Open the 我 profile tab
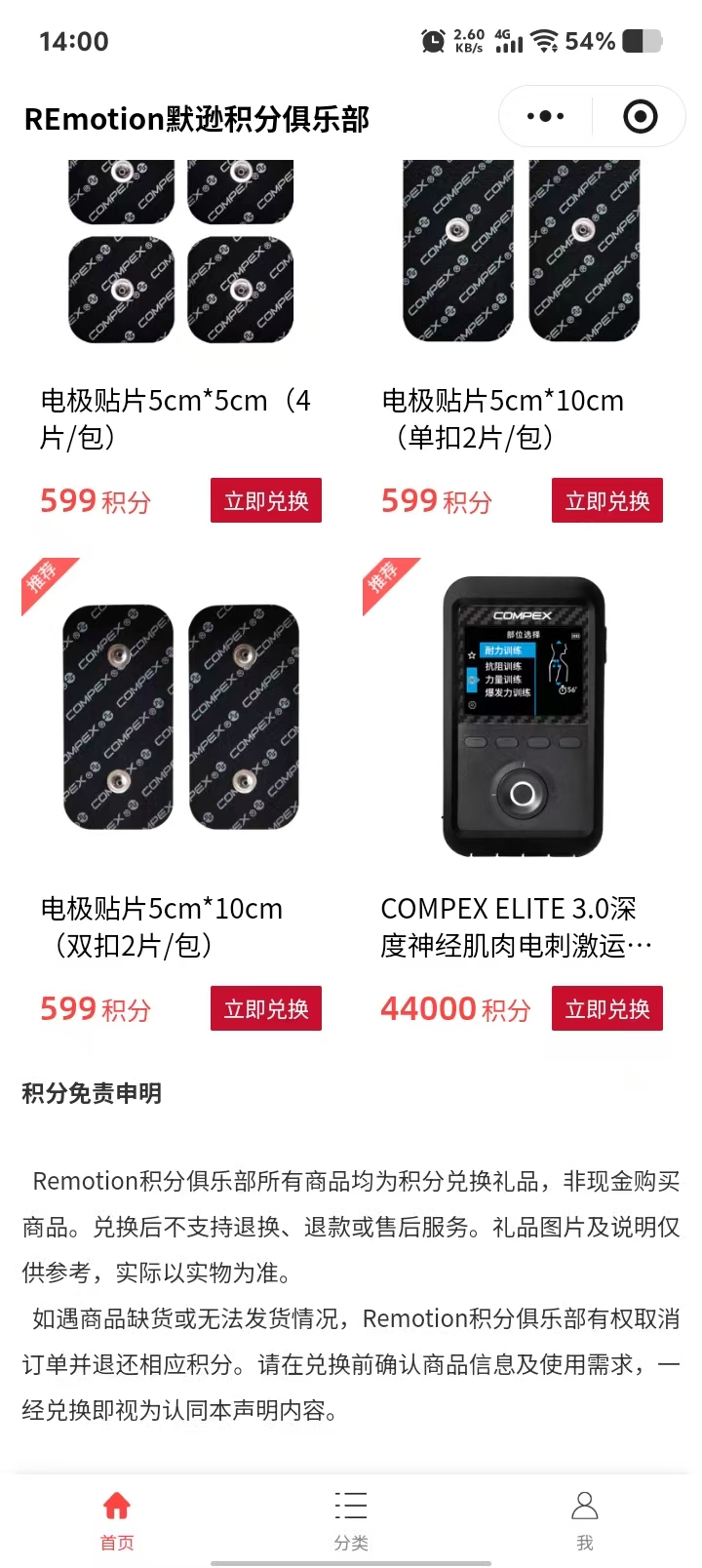The height and width of the screenshot is (1568, 702). [x=585, y=1519]
